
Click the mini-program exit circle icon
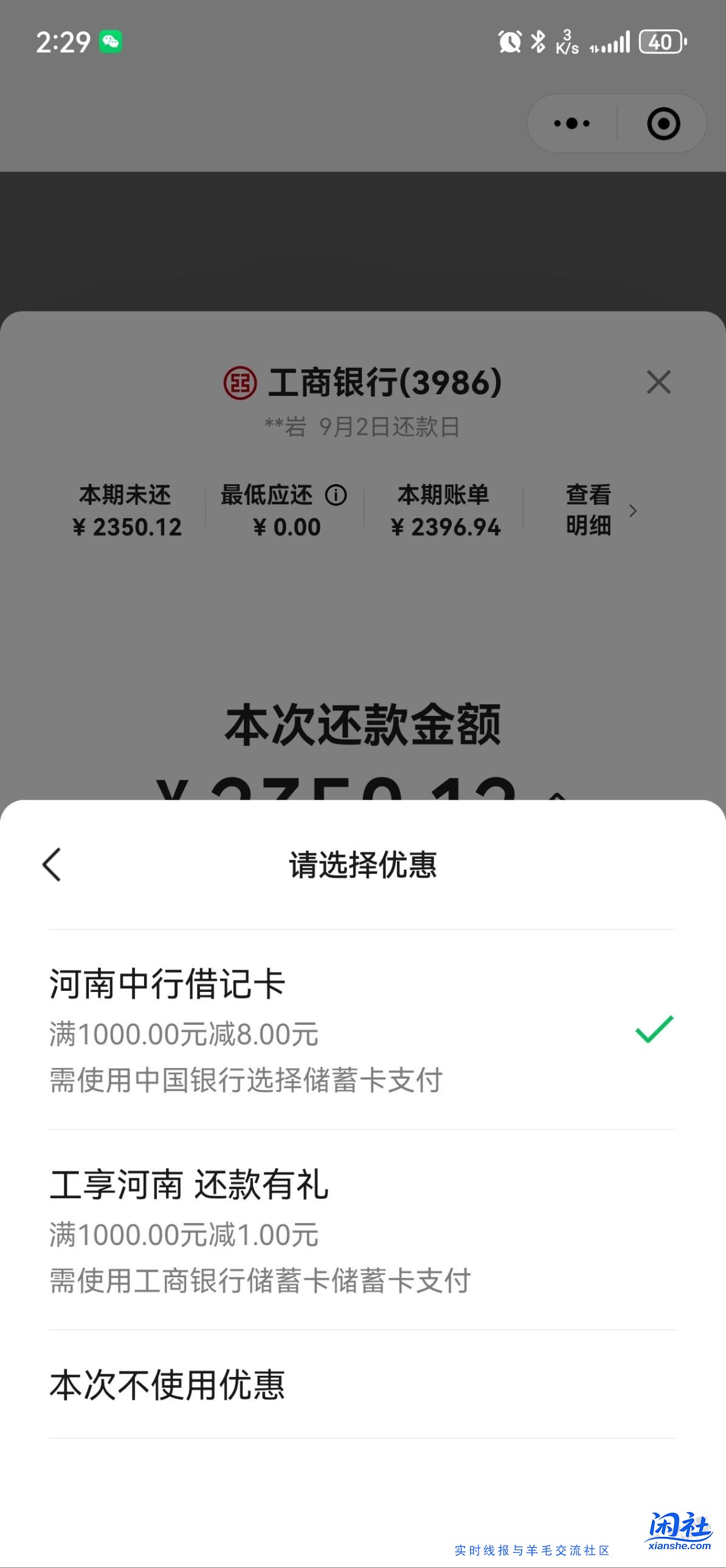point(665,123)
